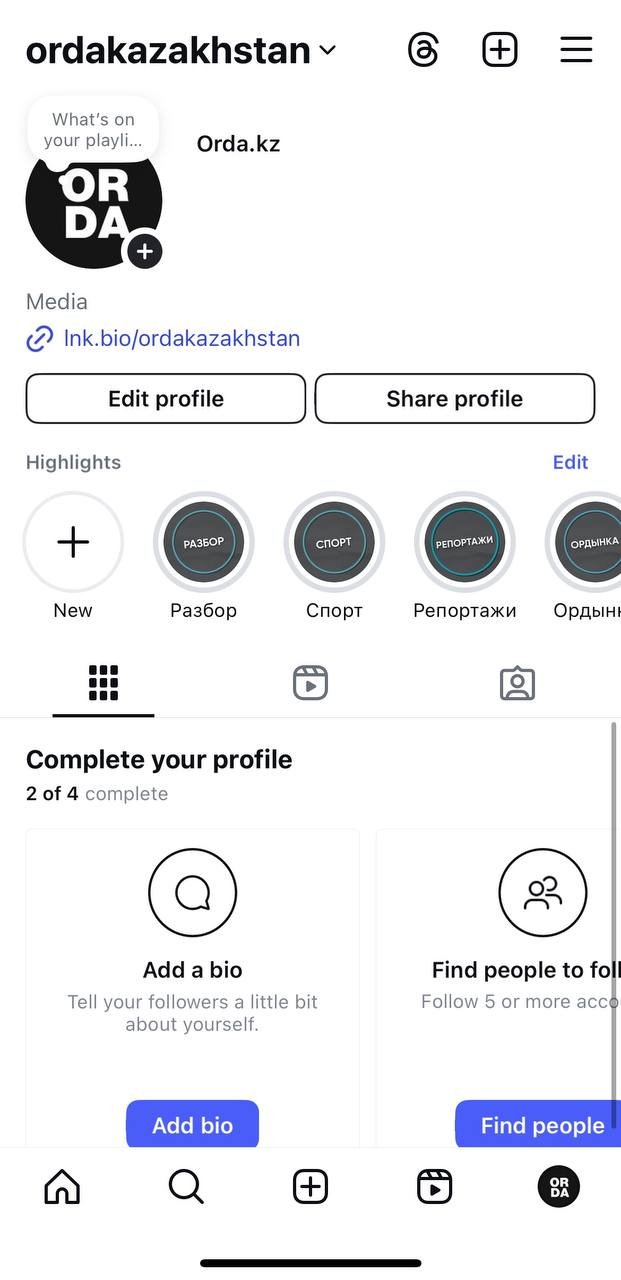Go to the Home feed in bottom bar
The image size is (621, 1280).
[x=62, y=1187]
